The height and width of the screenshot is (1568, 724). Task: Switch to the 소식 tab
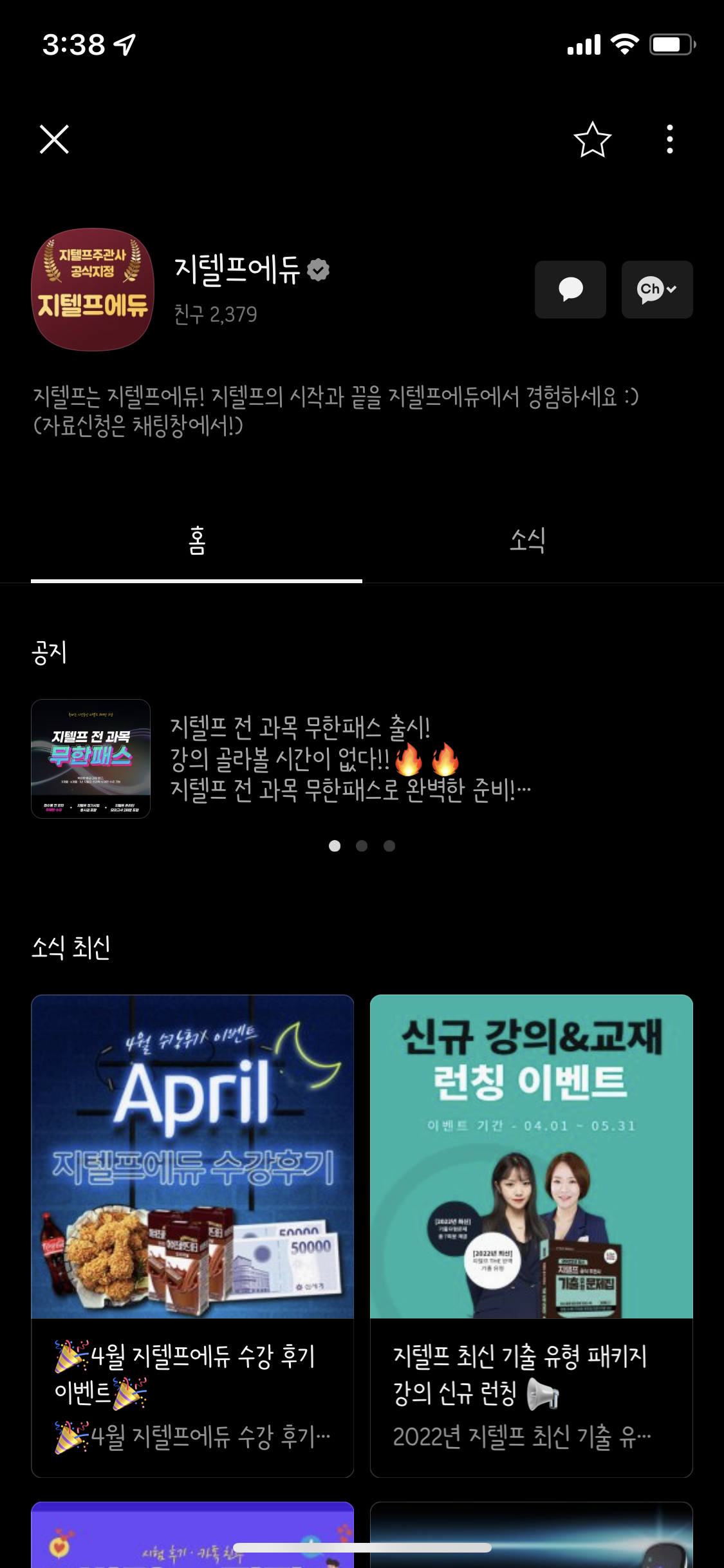click(528, 541)
